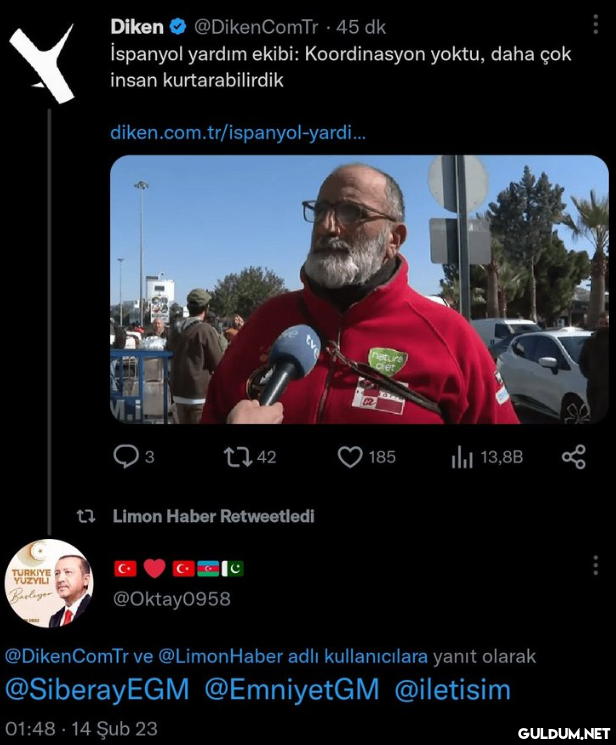Screen dimensions: 616x745
Task: Open overflow menu on @Oktay0958's reply
Action: tap(595, 565)
